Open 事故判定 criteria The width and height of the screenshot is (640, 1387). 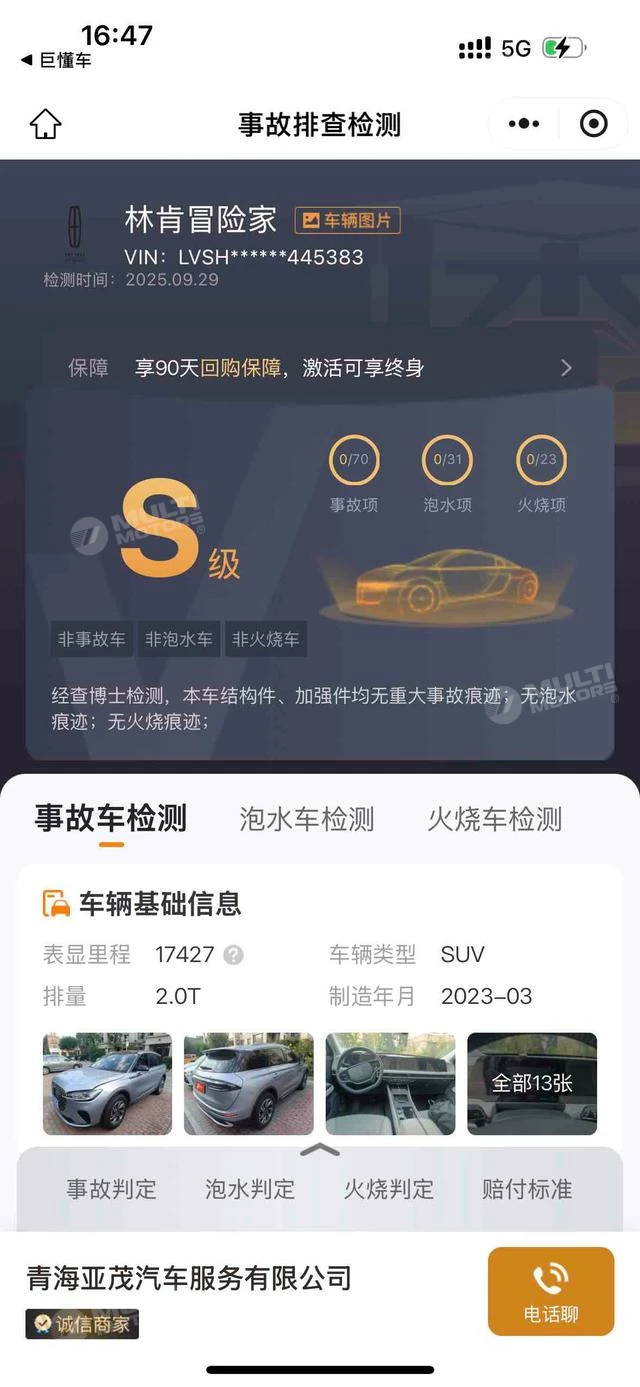click(112, 1189)
